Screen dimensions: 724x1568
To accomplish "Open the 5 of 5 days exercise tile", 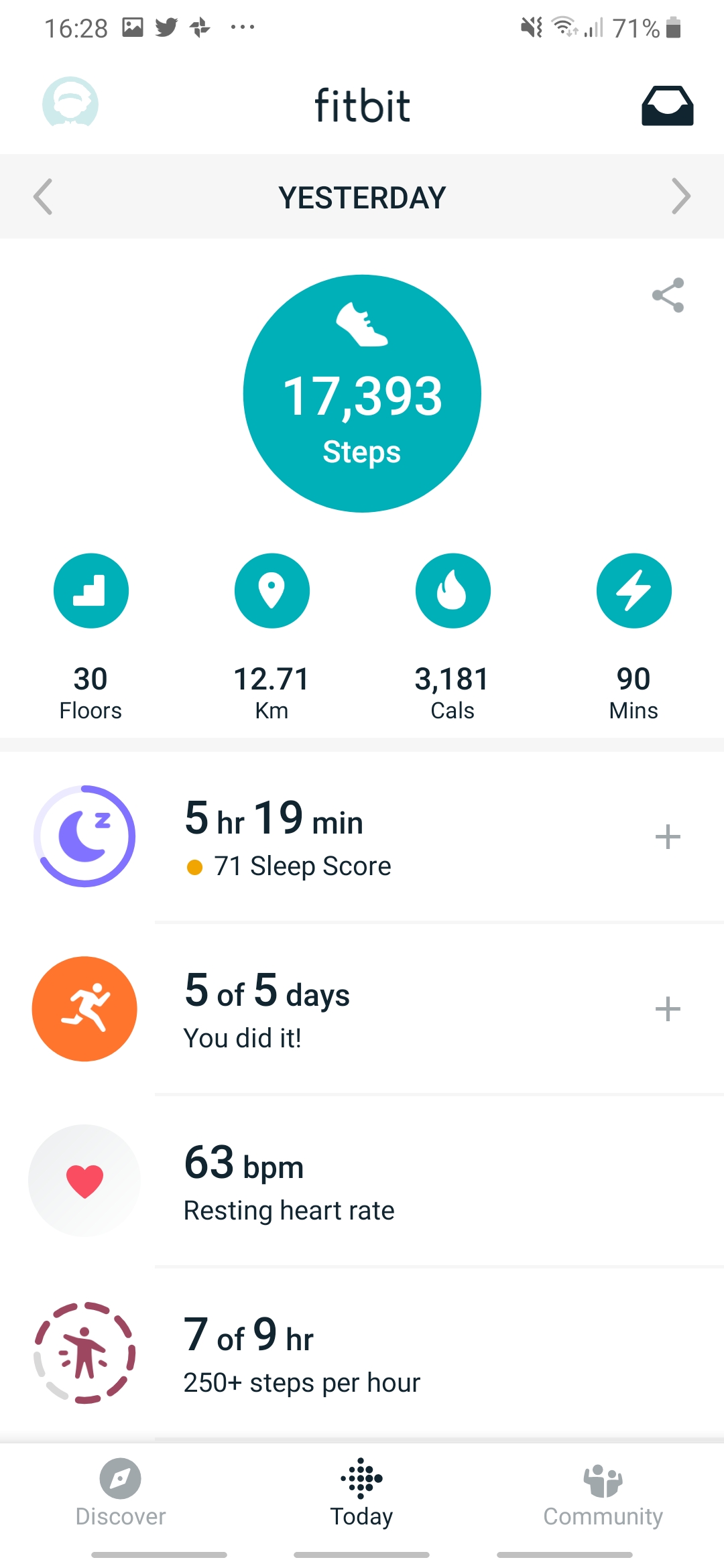I will (268, 1010).
